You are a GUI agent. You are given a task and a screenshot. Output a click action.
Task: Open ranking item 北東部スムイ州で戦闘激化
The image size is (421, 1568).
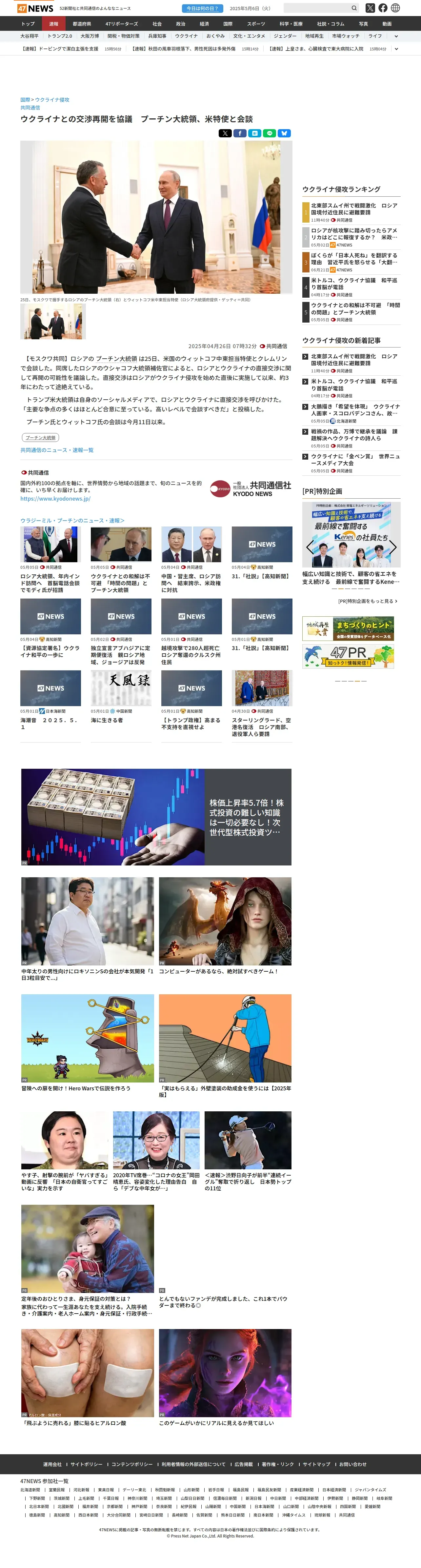355,209
